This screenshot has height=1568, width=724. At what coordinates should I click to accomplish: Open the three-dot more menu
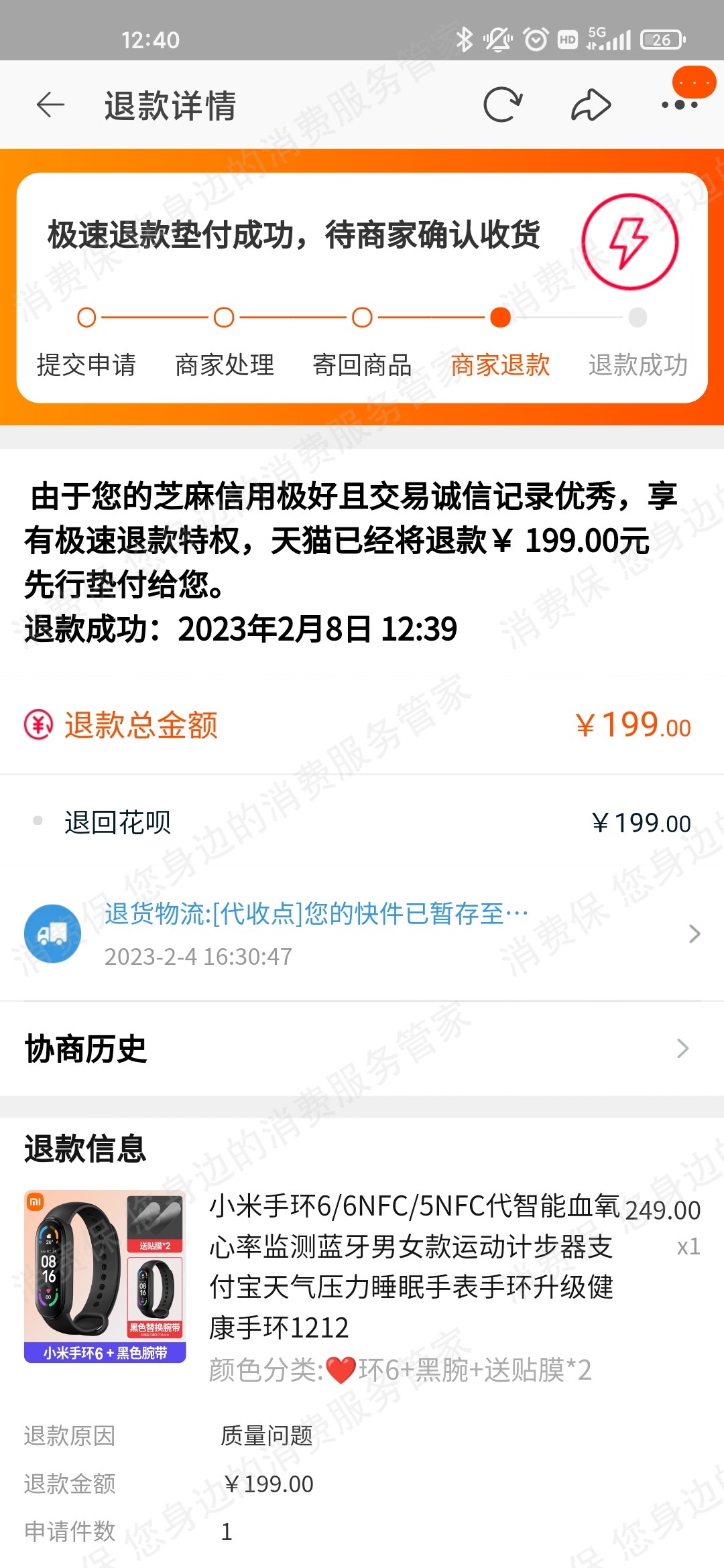680,105
